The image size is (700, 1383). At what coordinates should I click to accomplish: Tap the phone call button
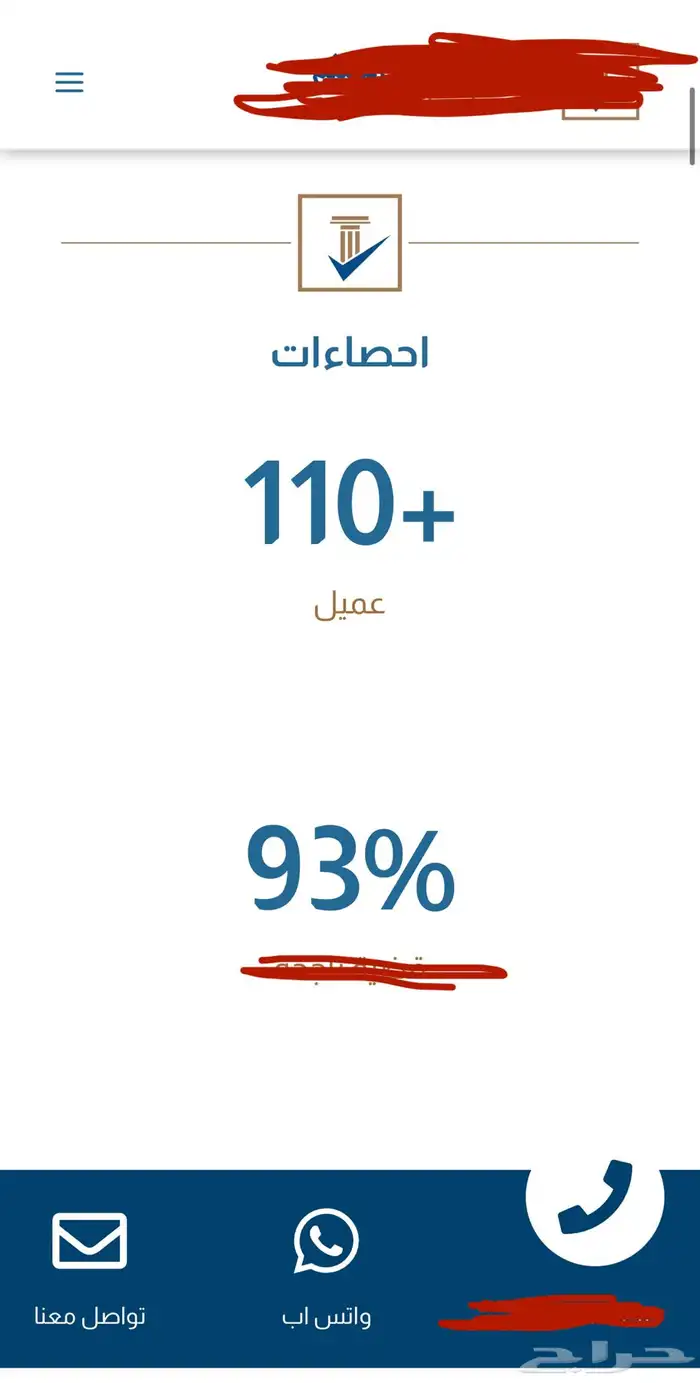[x=595, y=1196]
